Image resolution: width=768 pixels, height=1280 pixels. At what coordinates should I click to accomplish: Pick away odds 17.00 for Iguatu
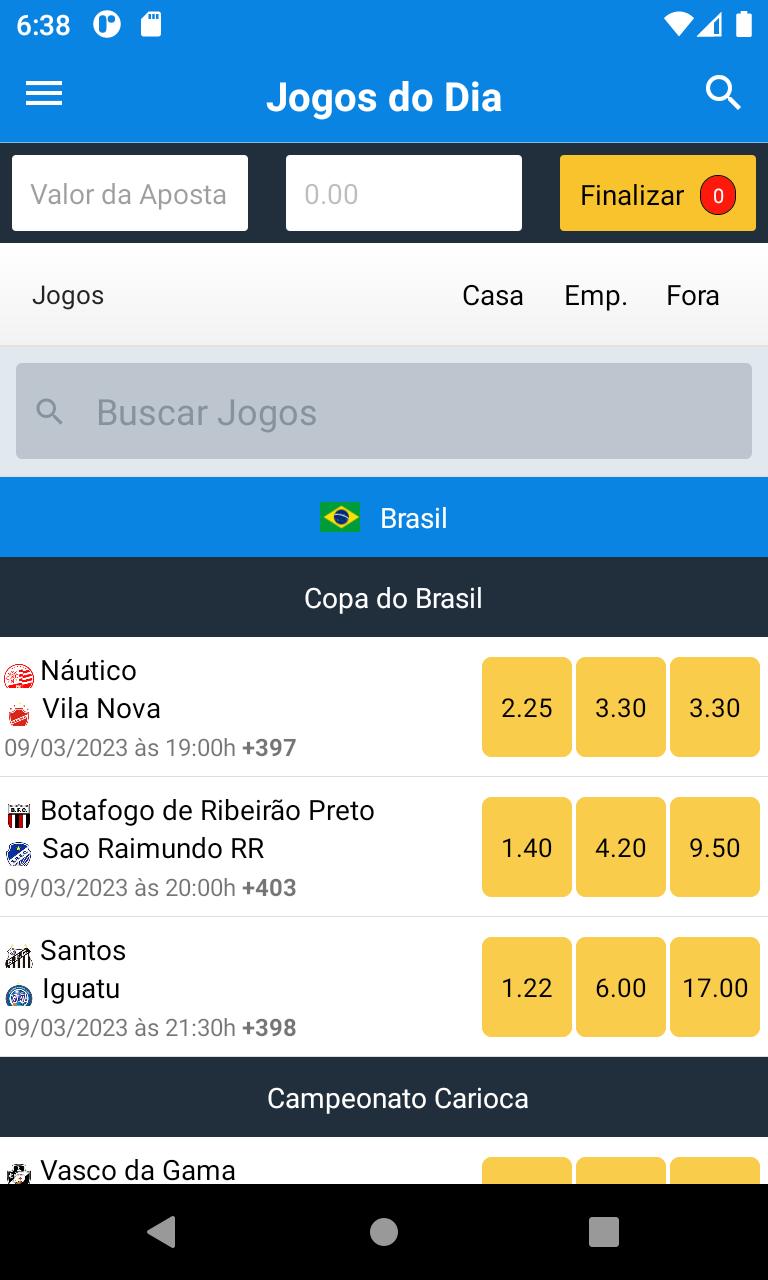point(715,987)
